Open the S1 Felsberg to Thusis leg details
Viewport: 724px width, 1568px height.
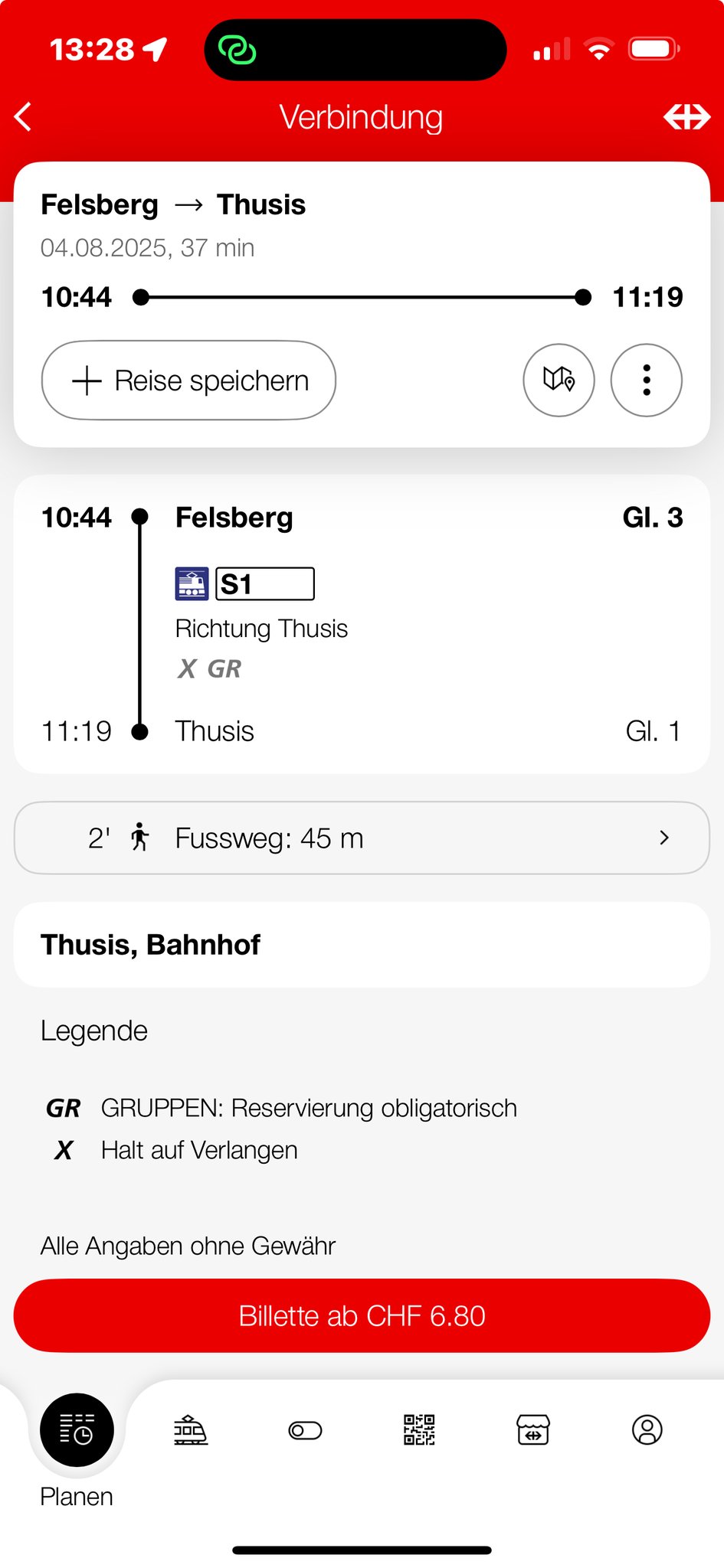pyautogui.click(x=362, y=624)
